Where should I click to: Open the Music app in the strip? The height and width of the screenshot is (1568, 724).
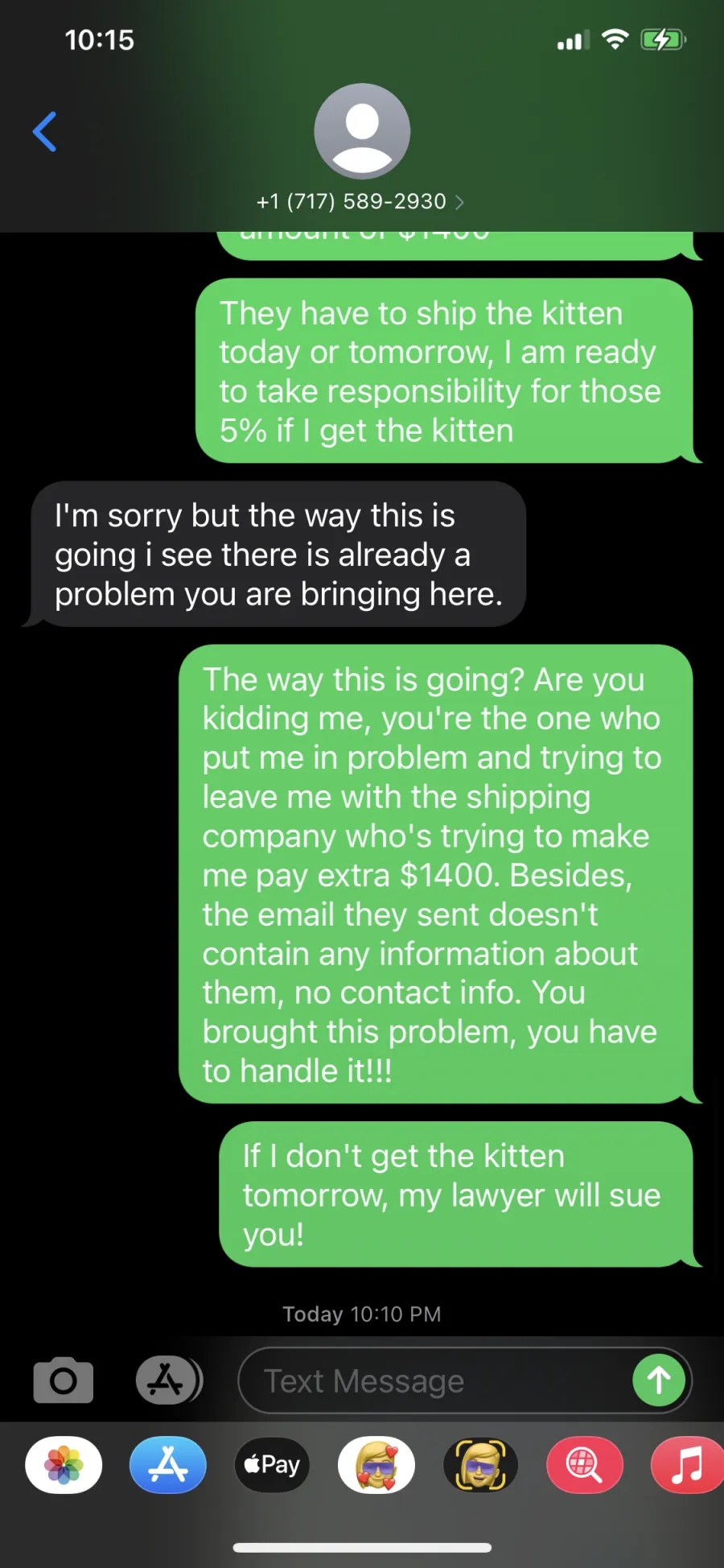[688, 1465]
